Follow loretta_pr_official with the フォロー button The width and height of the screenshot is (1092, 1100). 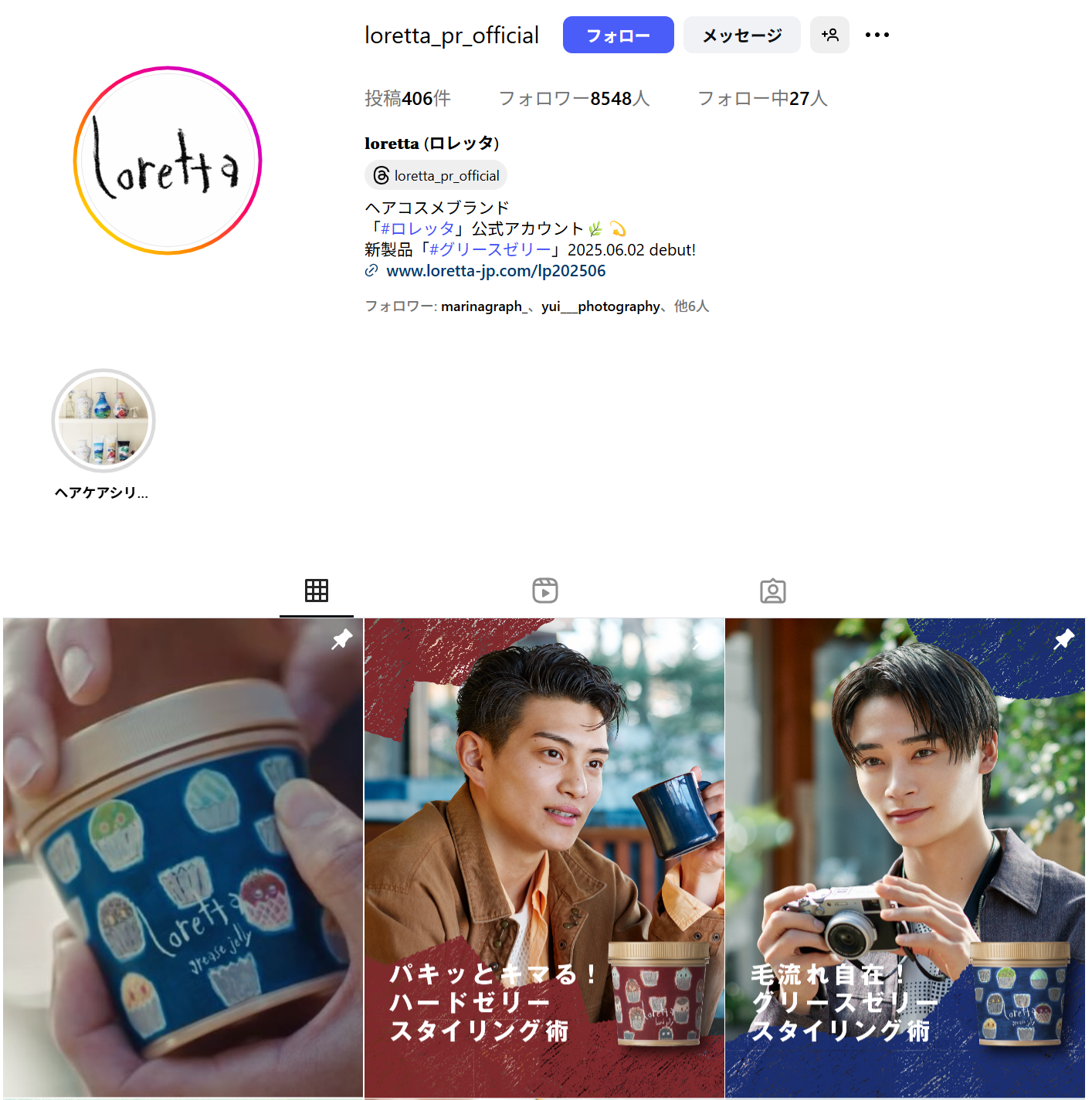(618, 36)
